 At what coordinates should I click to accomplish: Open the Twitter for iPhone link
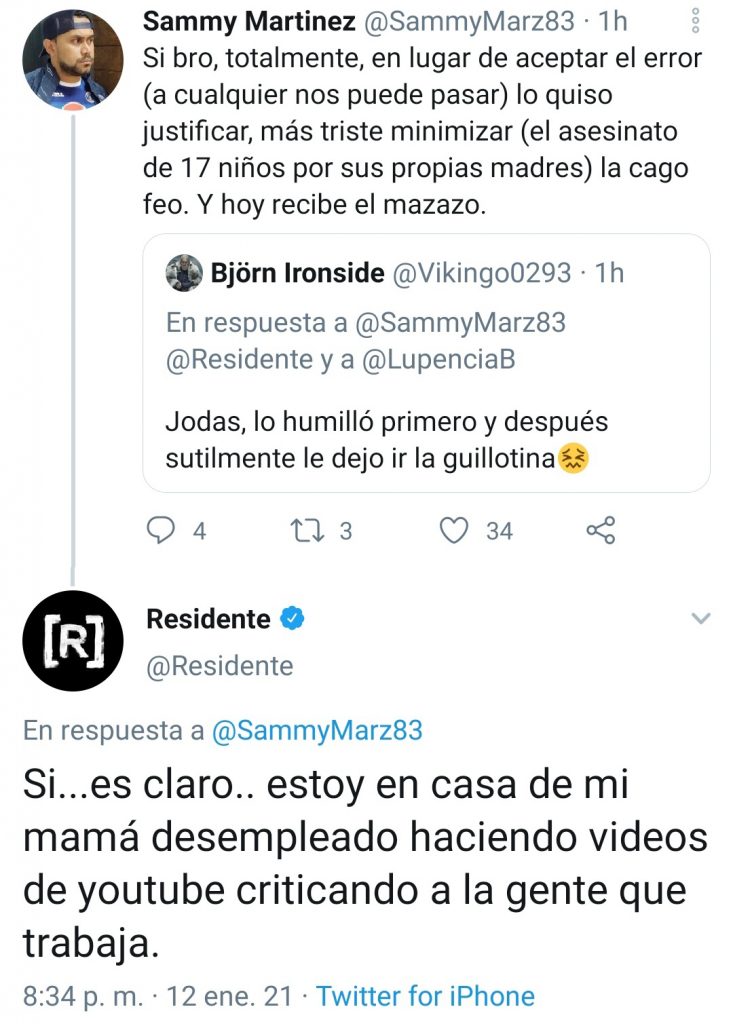pos(426,996)
